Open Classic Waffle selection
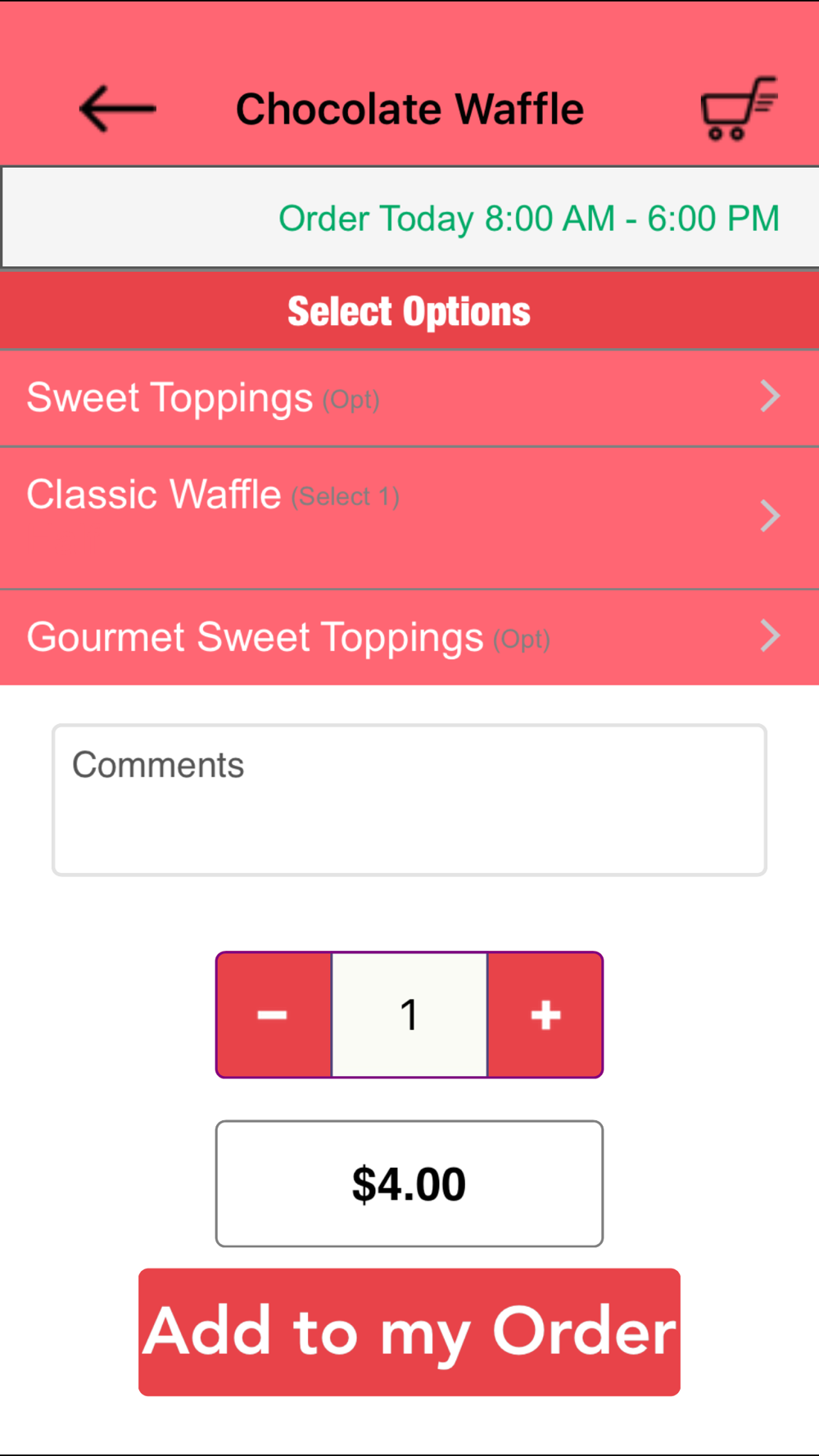This screenshot has width=819, height=1456. [x=409, y=517]
